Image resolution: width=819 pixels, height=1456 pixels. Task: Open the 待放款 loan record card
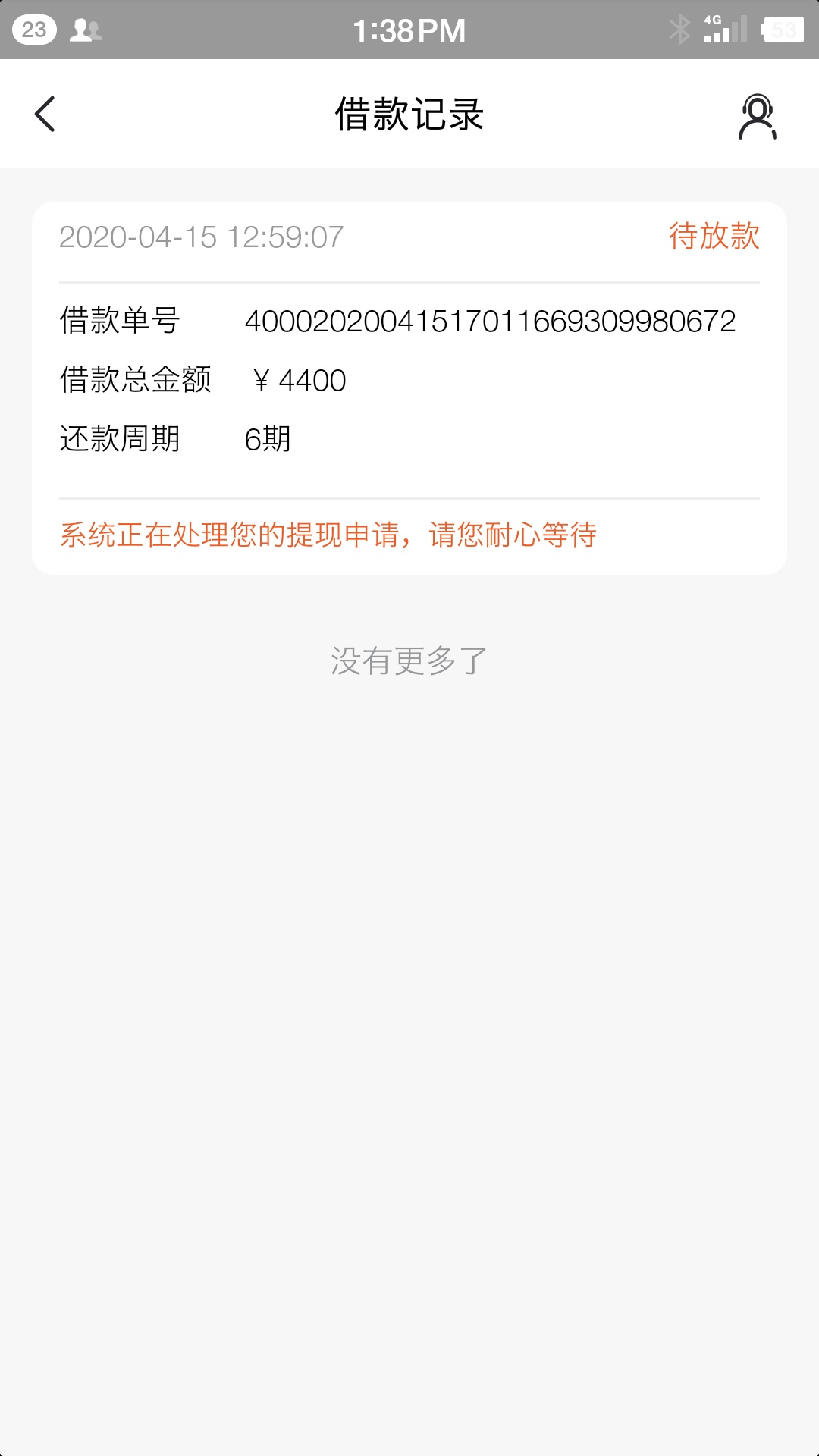coord(409,388)
